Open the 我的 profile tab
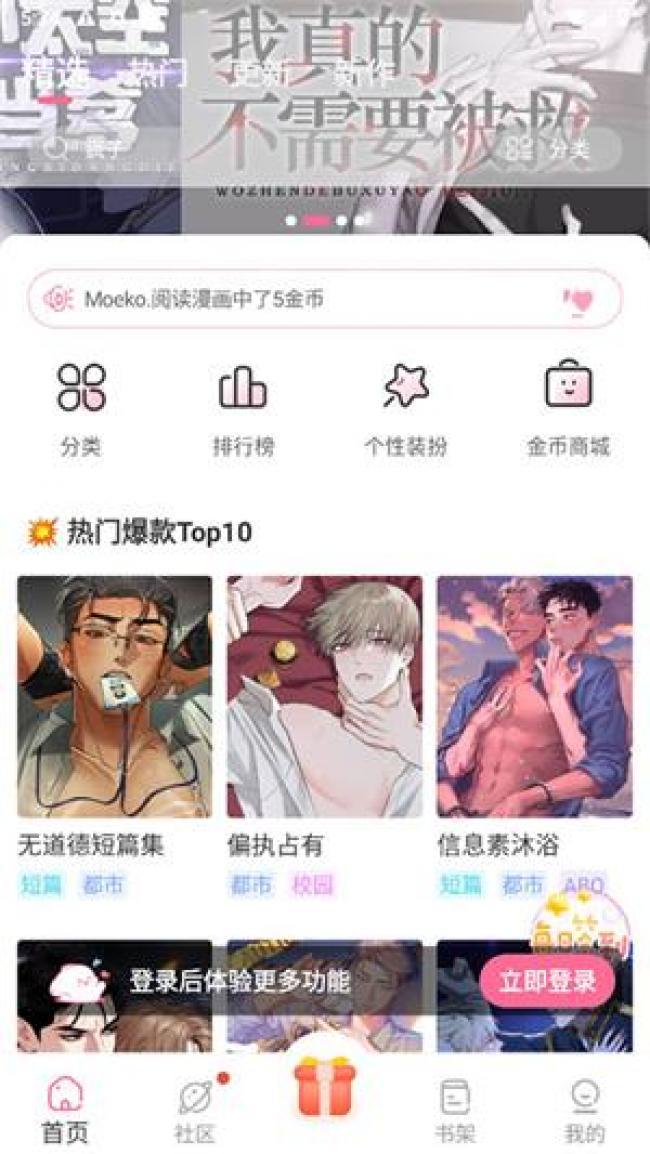 (585, 1110)
